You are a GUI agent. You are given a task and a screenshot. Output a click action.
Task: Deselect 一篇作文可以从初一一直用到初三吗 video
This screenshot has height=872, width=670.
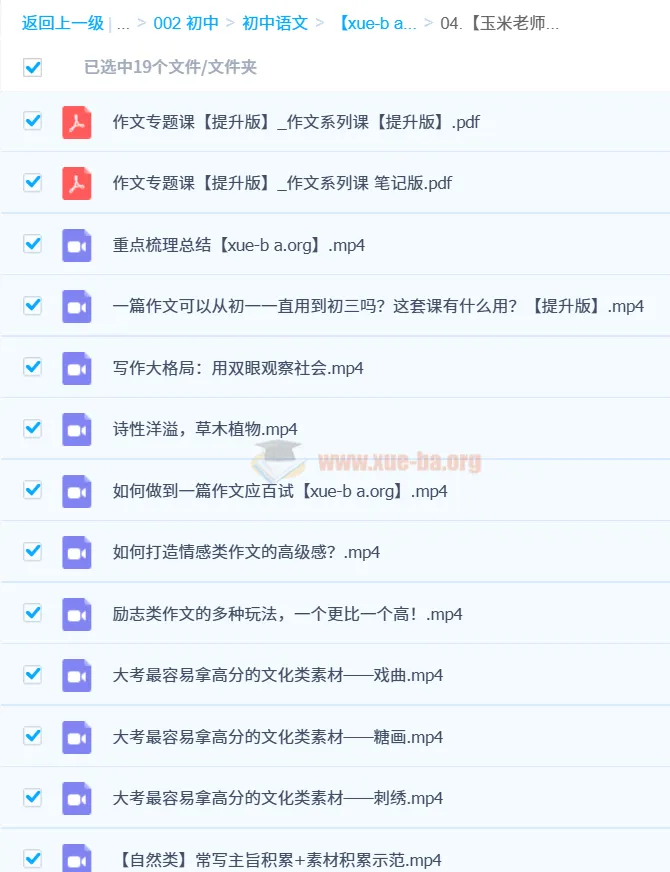point(33,306)
